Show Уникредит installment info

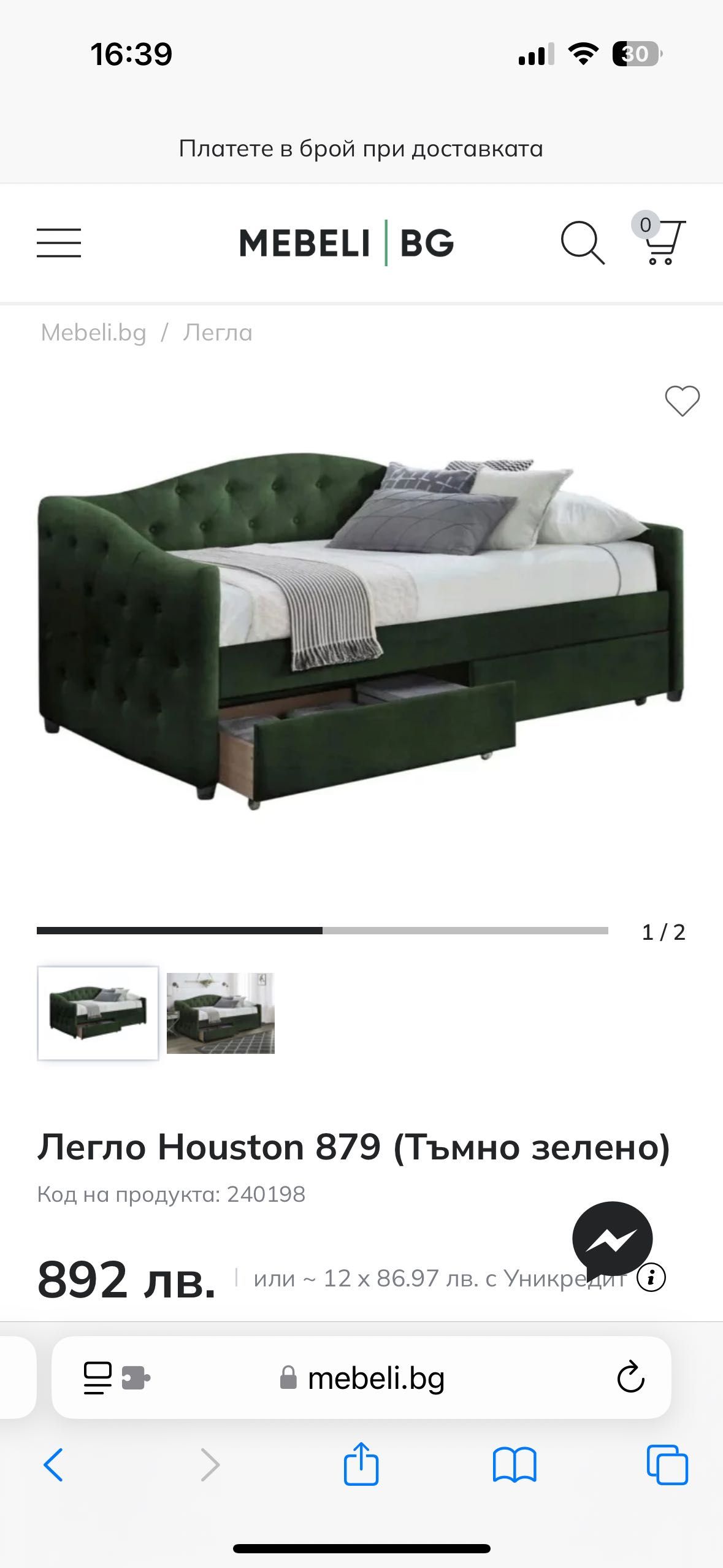[651, 1278]
